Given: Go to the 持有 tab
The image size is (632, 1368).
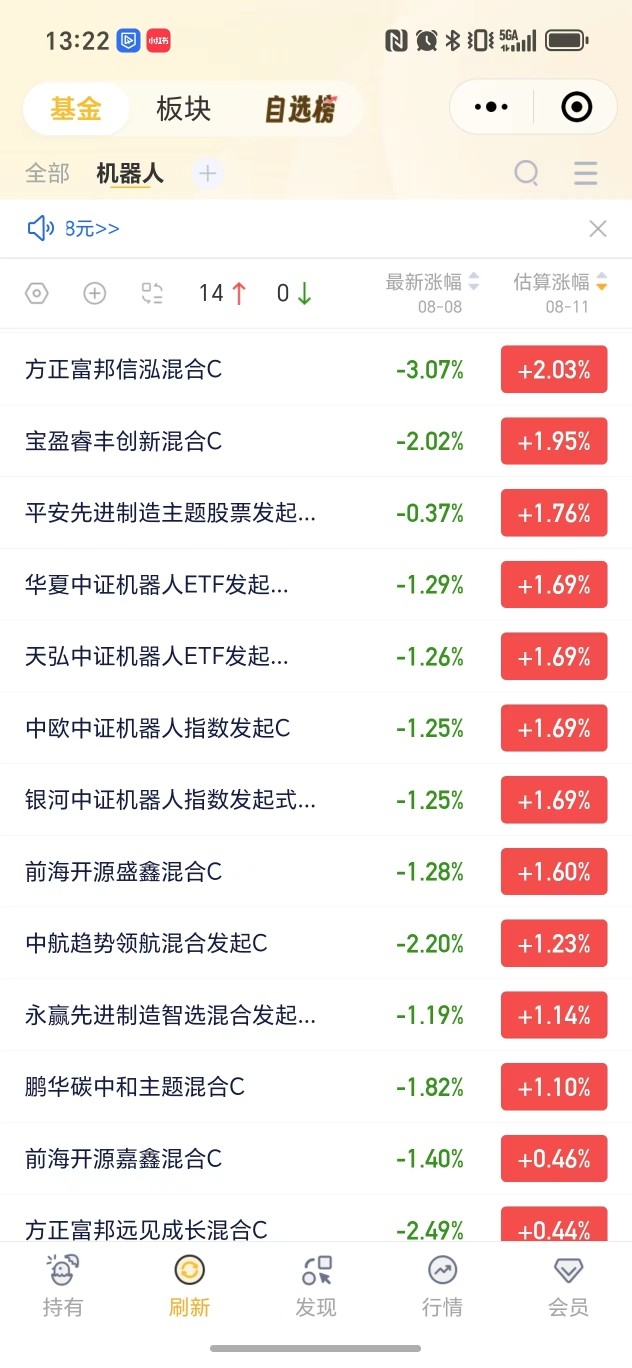Looking at the screenshot, I should click(x=63, y=1286).
